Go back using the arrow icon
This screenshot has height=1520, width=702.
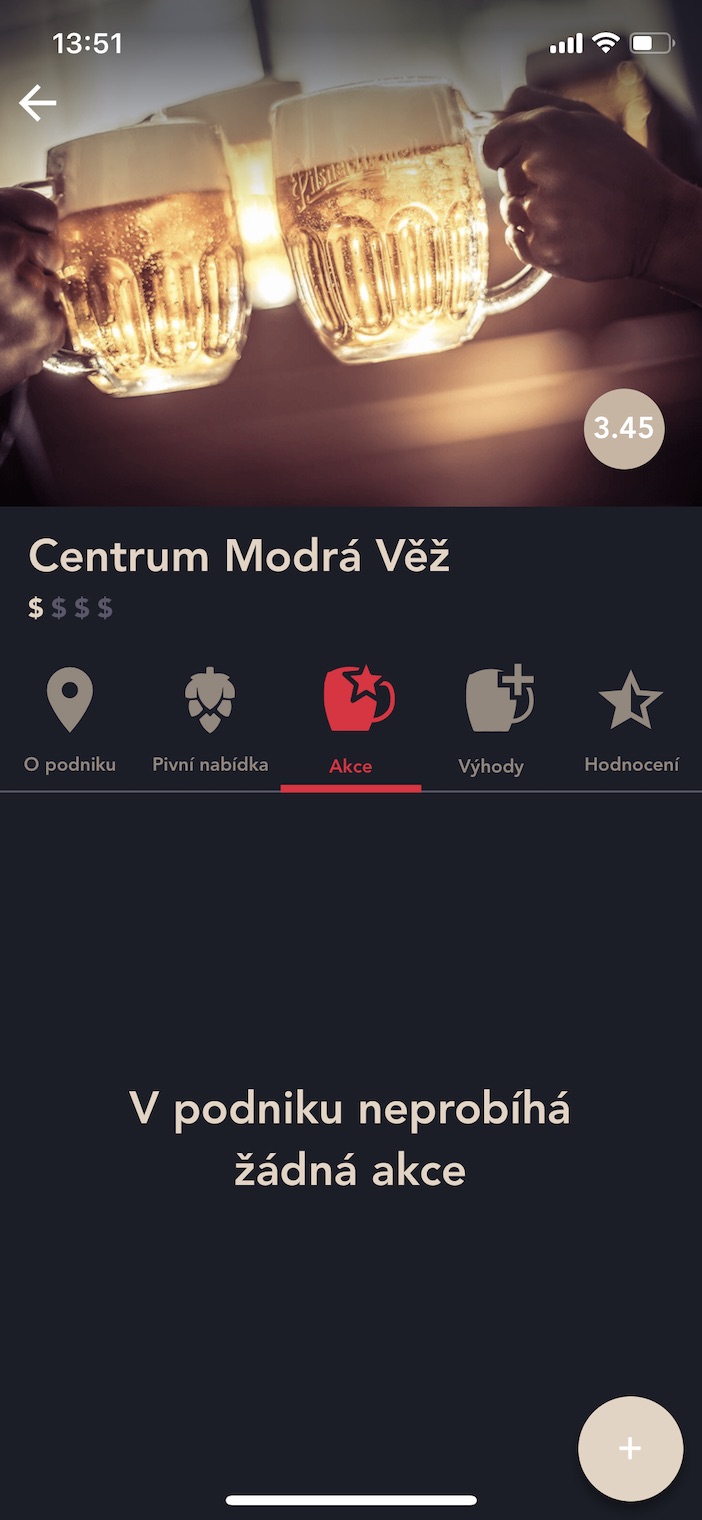(38, 103)
